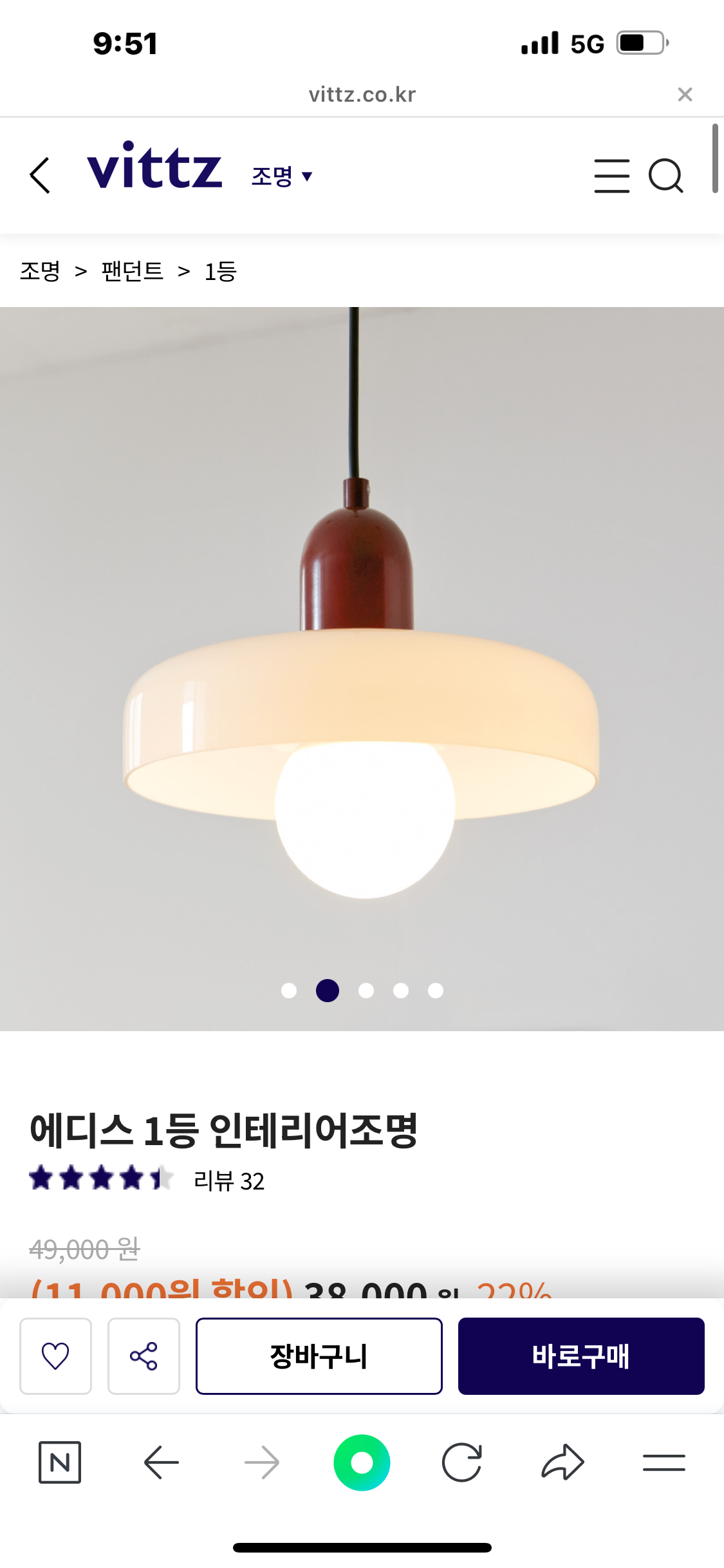This screenshot has width=724, height=1568.
Task: Open the search icon
Action: [665, 176]
